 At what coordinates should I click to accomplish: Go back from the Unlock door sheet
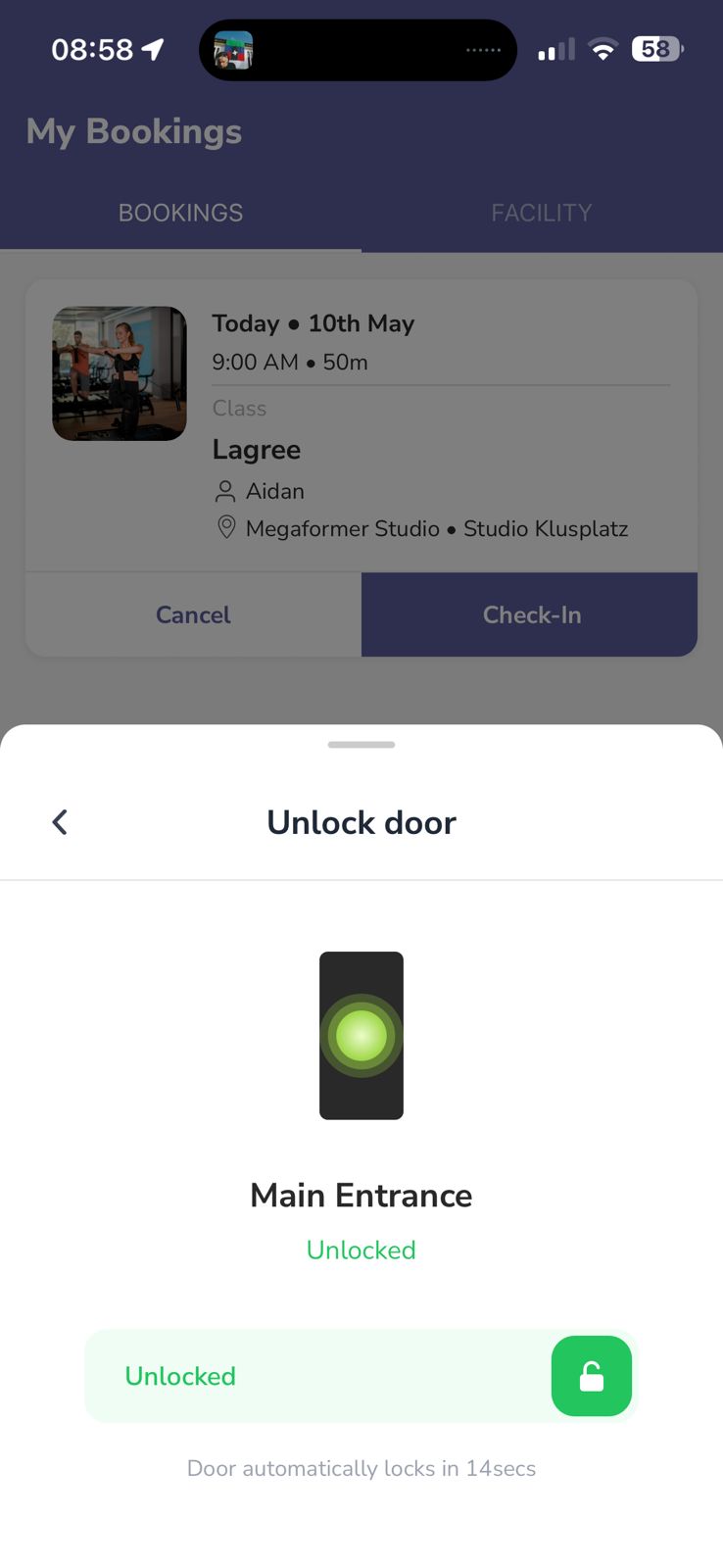click(x=60, y=822)
